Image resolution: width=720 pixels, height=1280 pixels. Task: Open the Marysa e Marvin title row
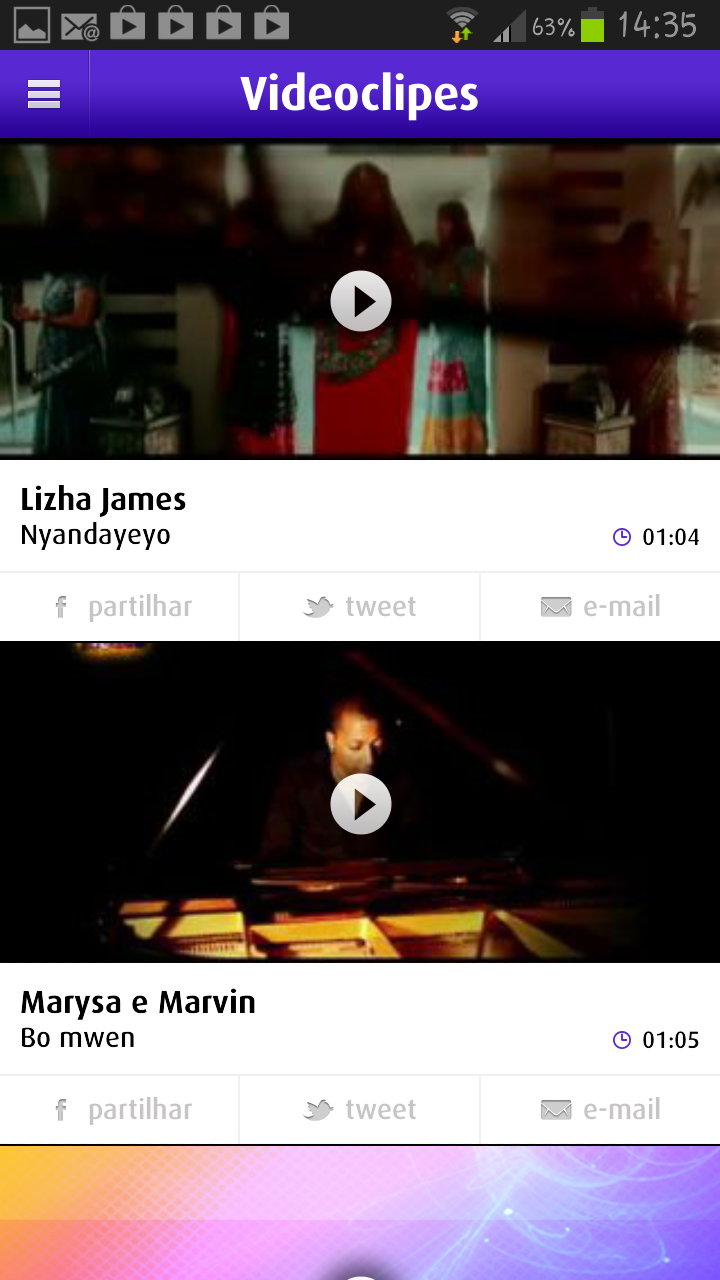360,1019
